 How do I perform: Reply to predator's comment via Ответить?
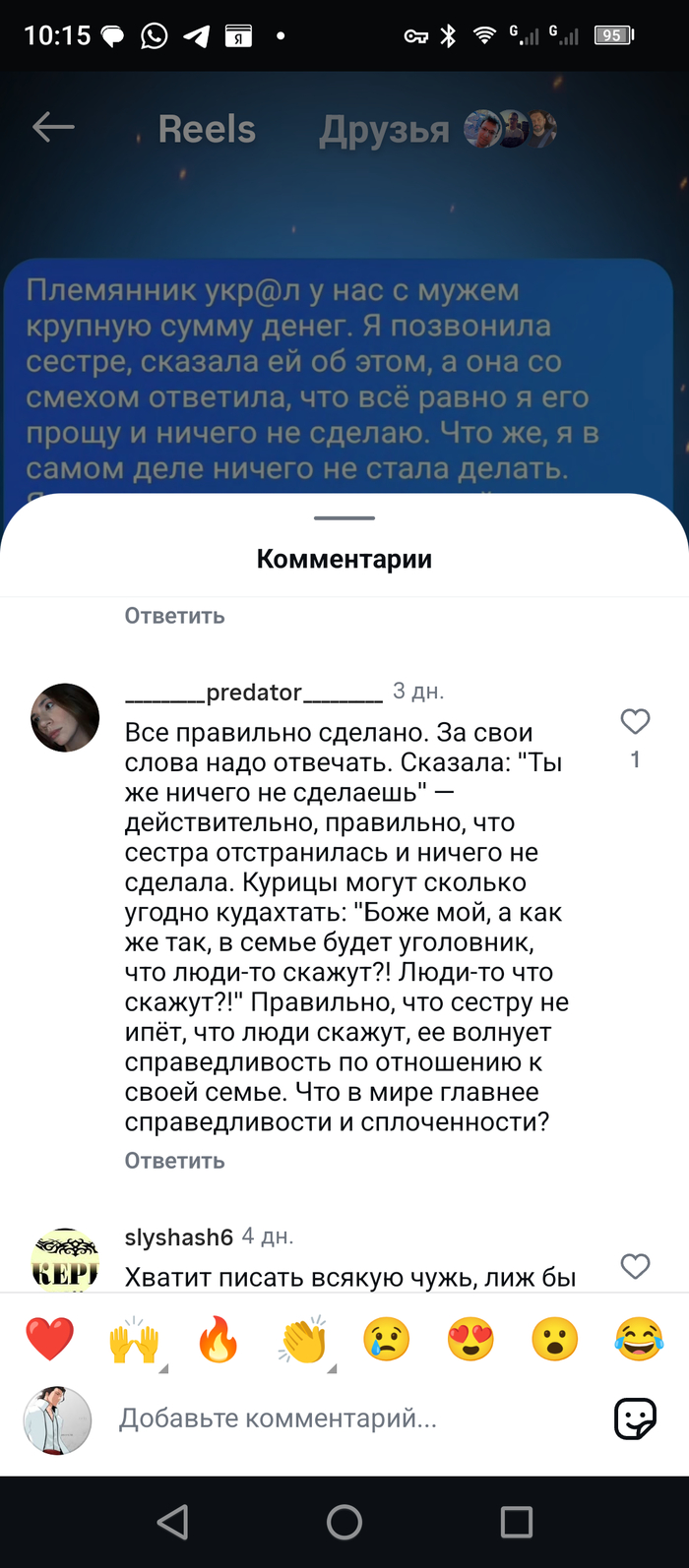[174, 1161]
